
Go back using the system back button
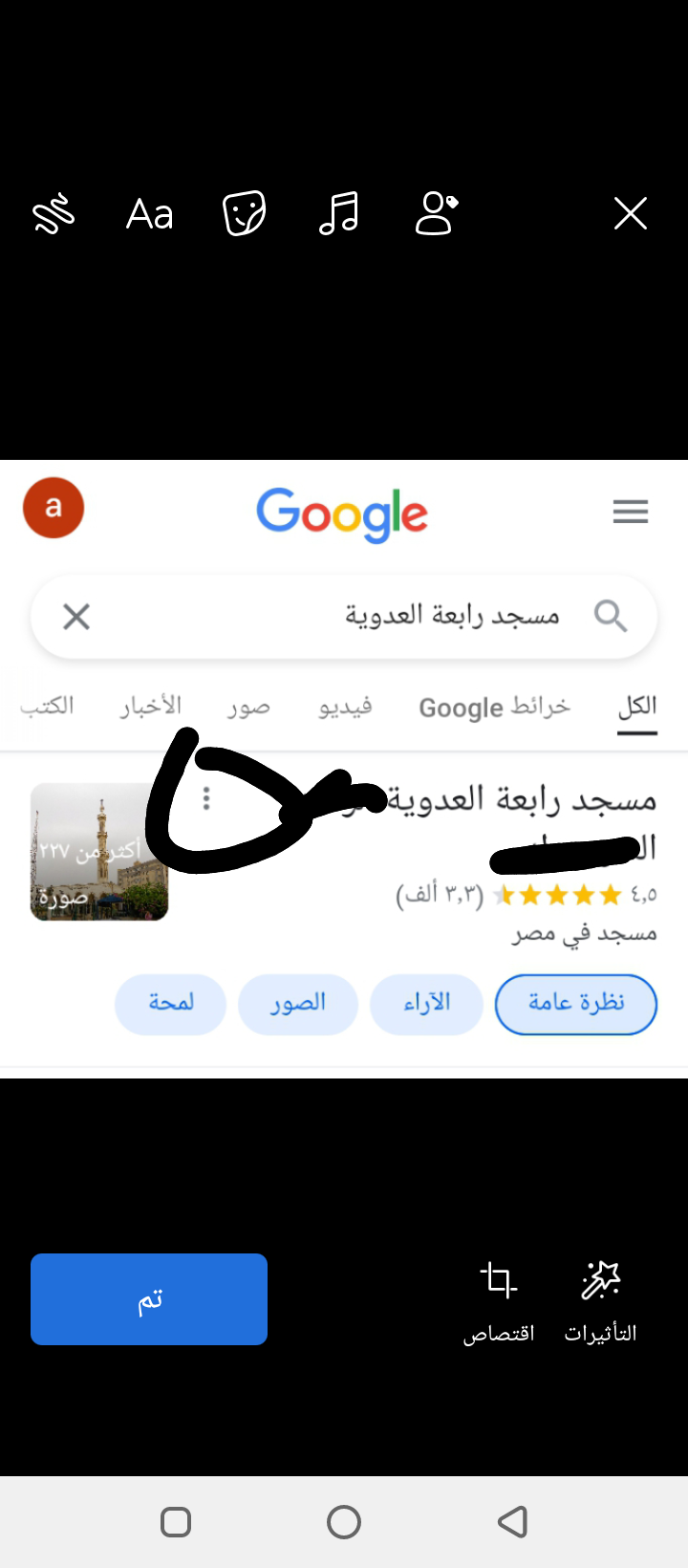(x=513, y=1521)
